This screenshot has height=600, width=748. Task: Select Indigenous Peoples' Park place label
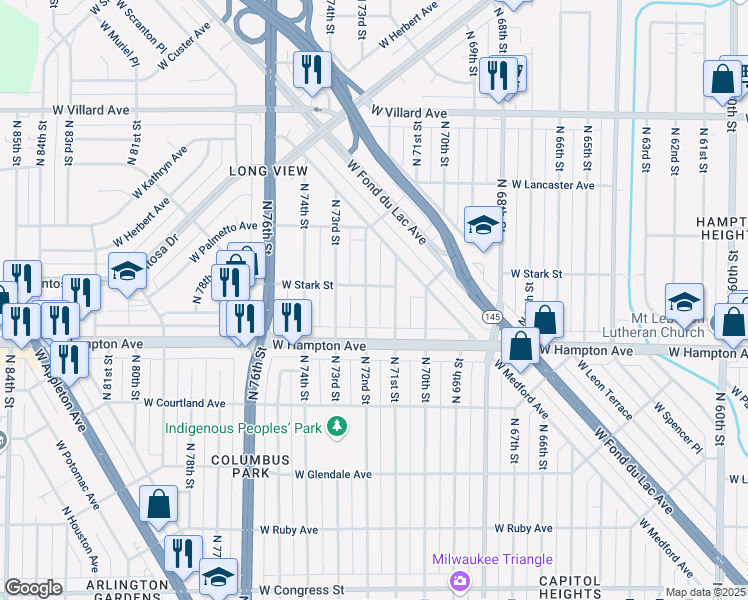[248, 428]
